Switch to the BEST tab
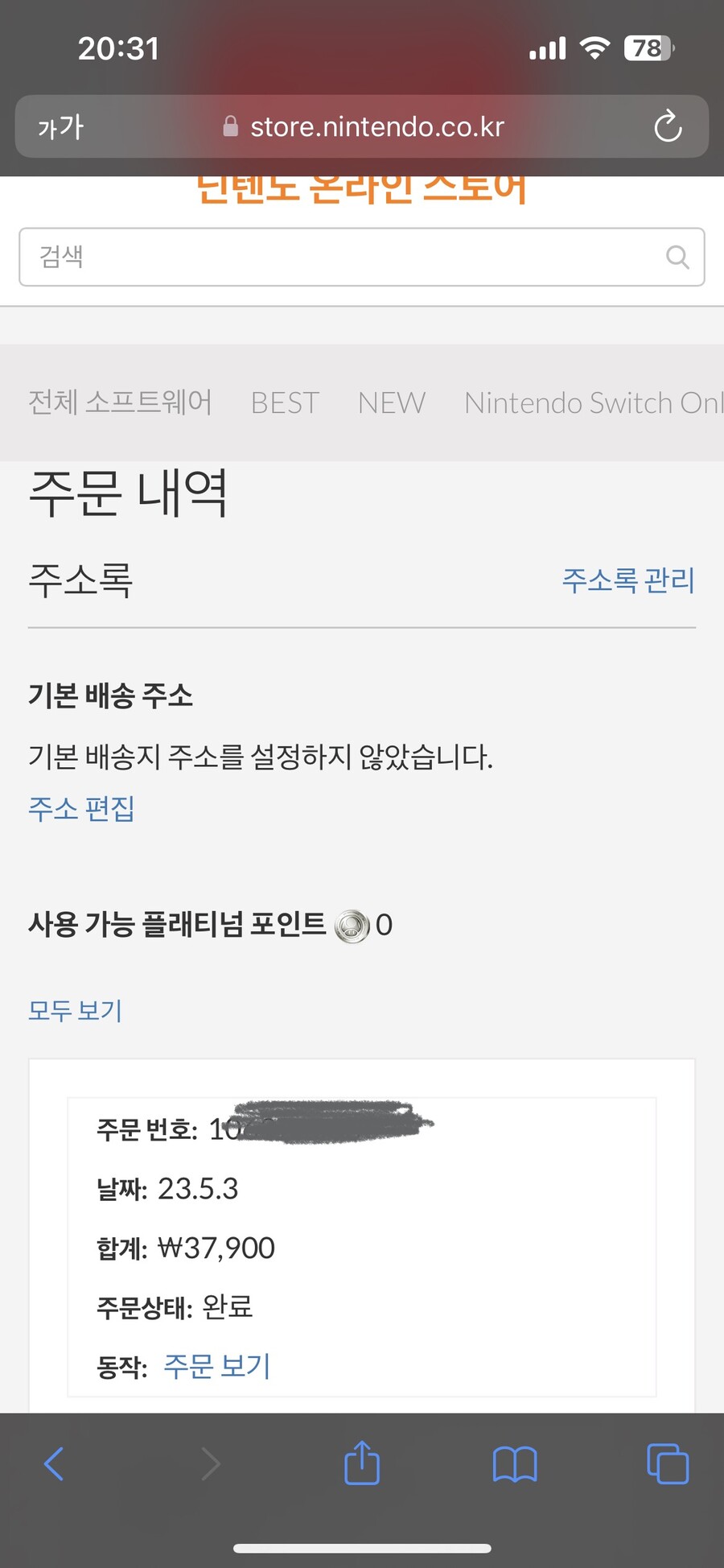 pyautogui.click(x=285, y=402)
